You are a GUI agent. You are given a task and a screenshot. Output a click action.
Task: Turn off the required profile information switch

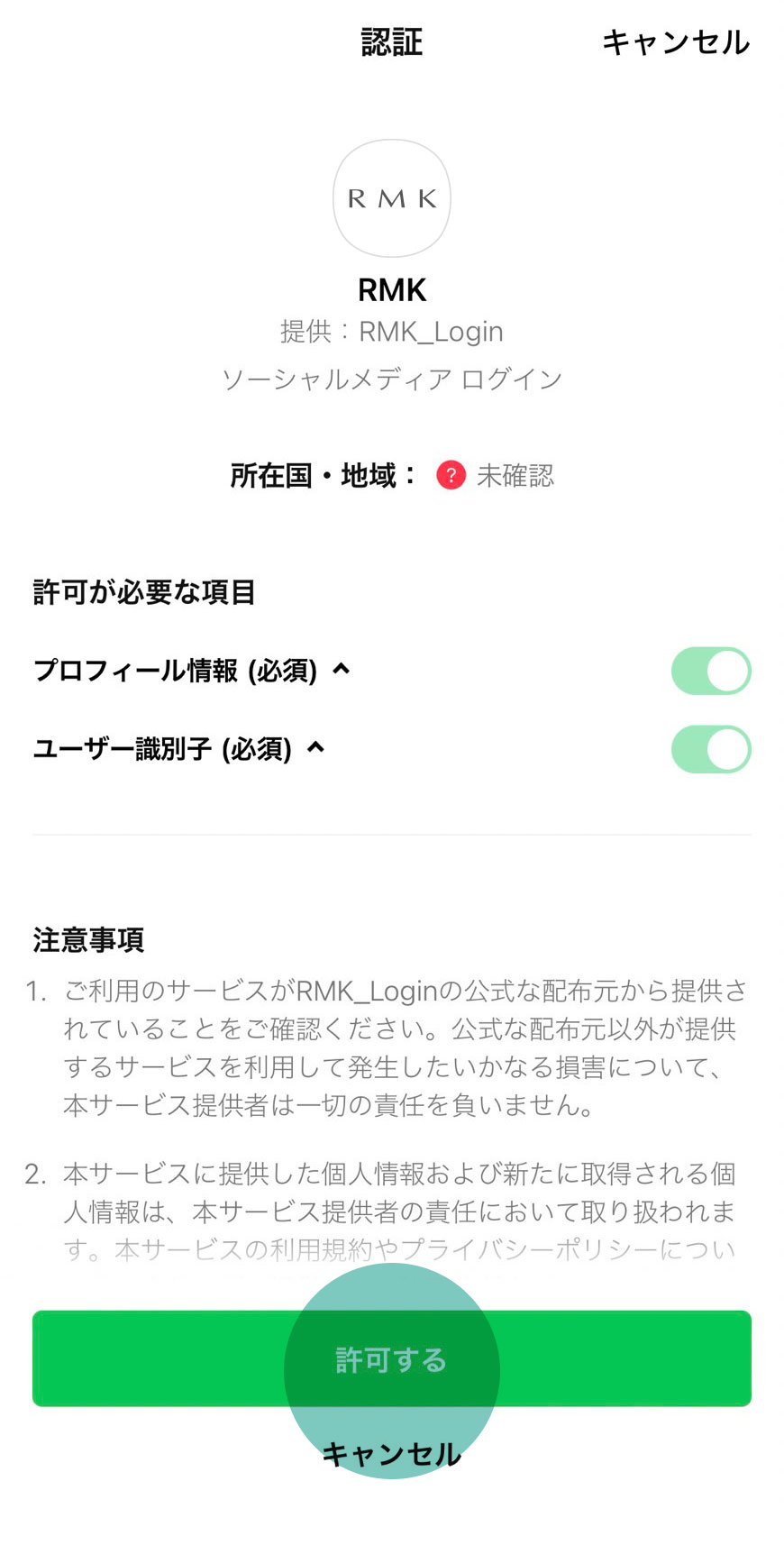click(x=711, y=671)
